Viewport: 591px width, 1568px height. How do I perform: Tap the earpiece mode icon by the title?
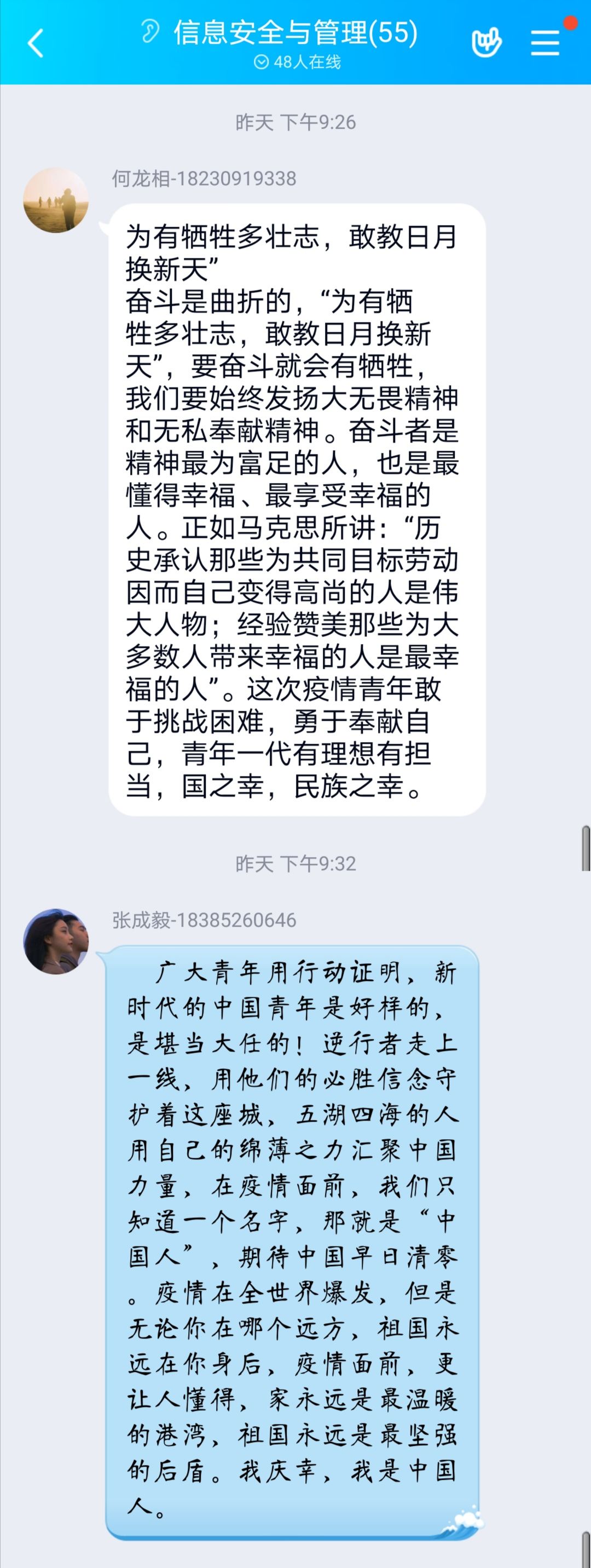pos(149,31)
